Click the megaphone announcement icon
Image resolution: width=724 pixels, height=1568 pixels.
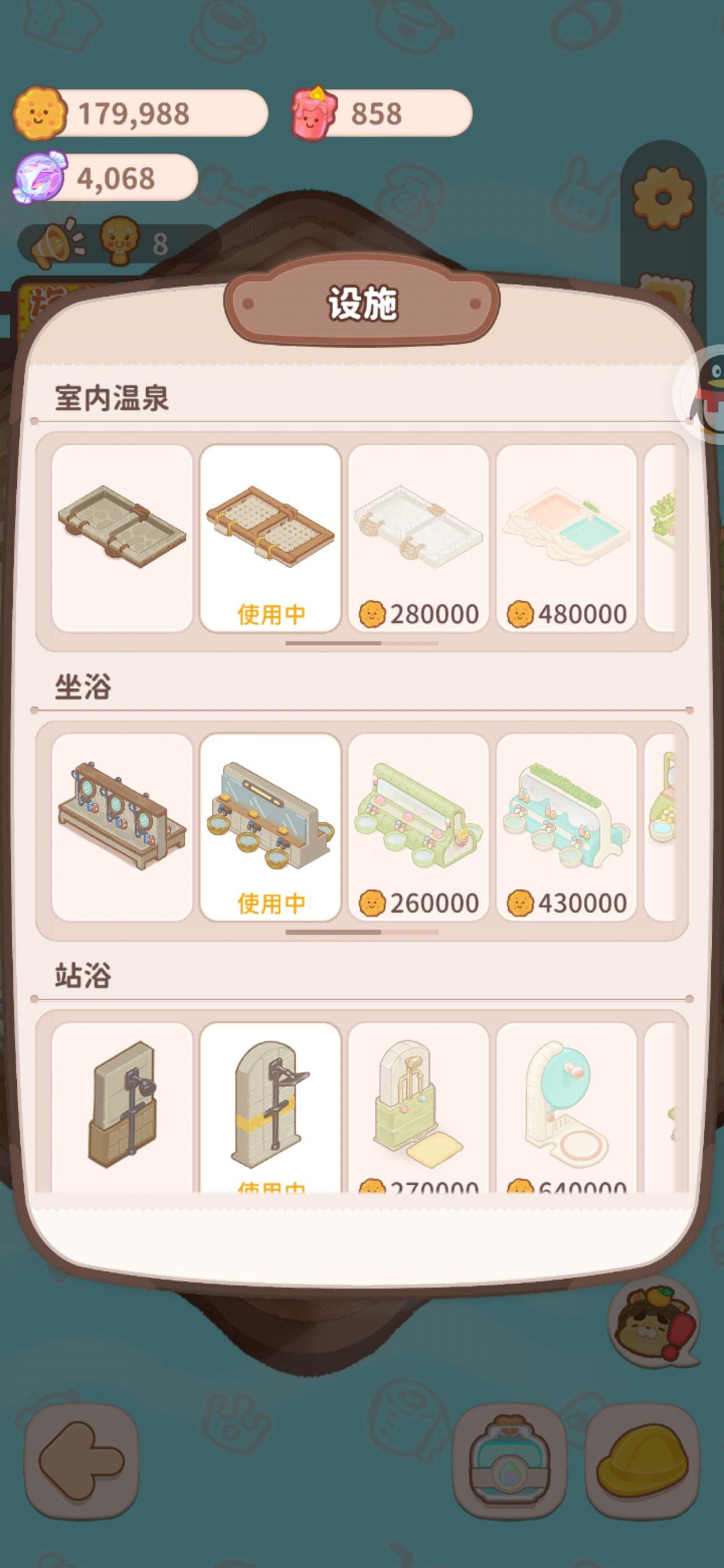(x=54, y=241)
